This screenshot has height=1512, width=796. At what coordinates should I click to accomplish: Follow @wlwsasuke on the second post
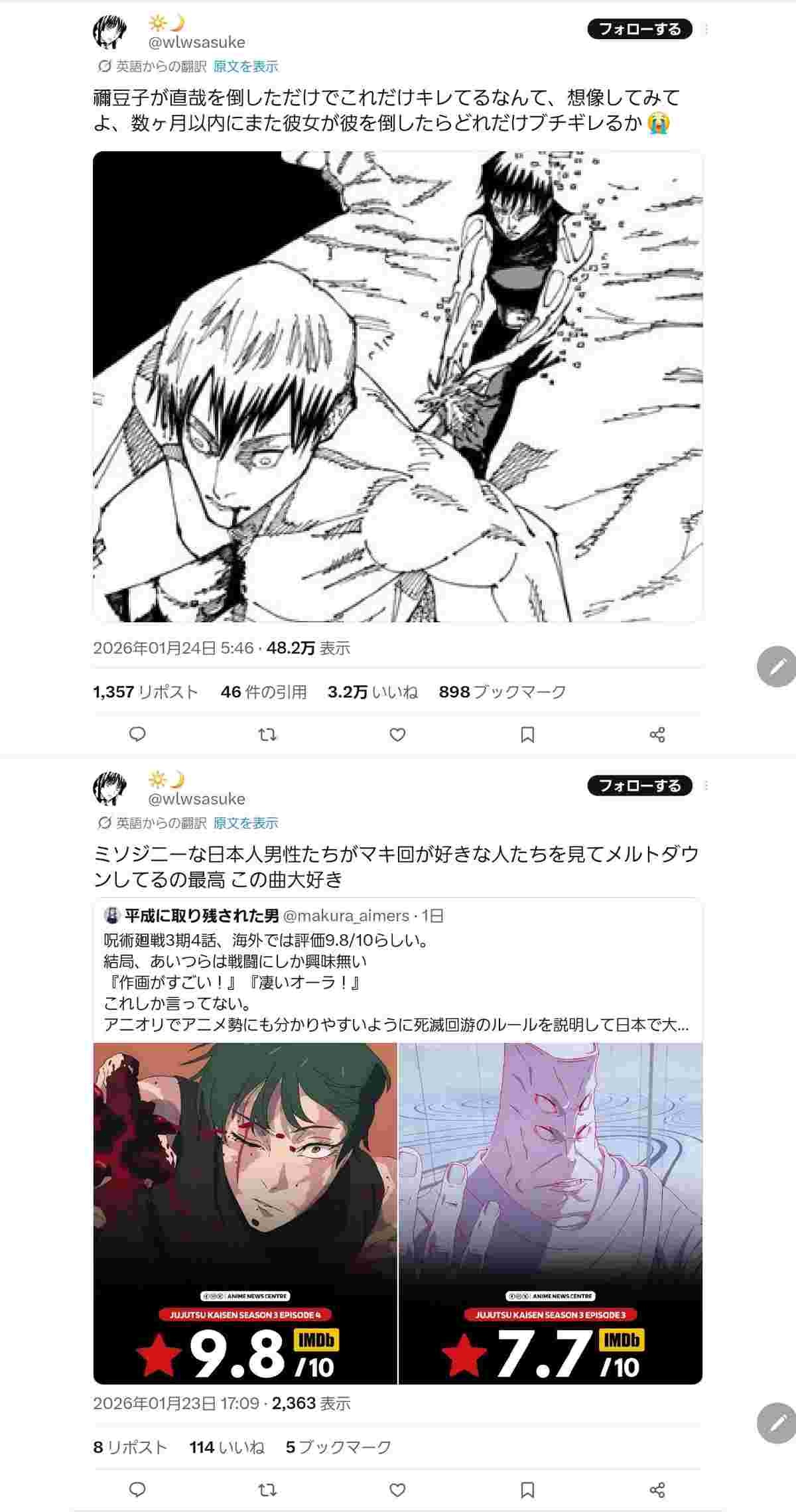click(639, 786)
